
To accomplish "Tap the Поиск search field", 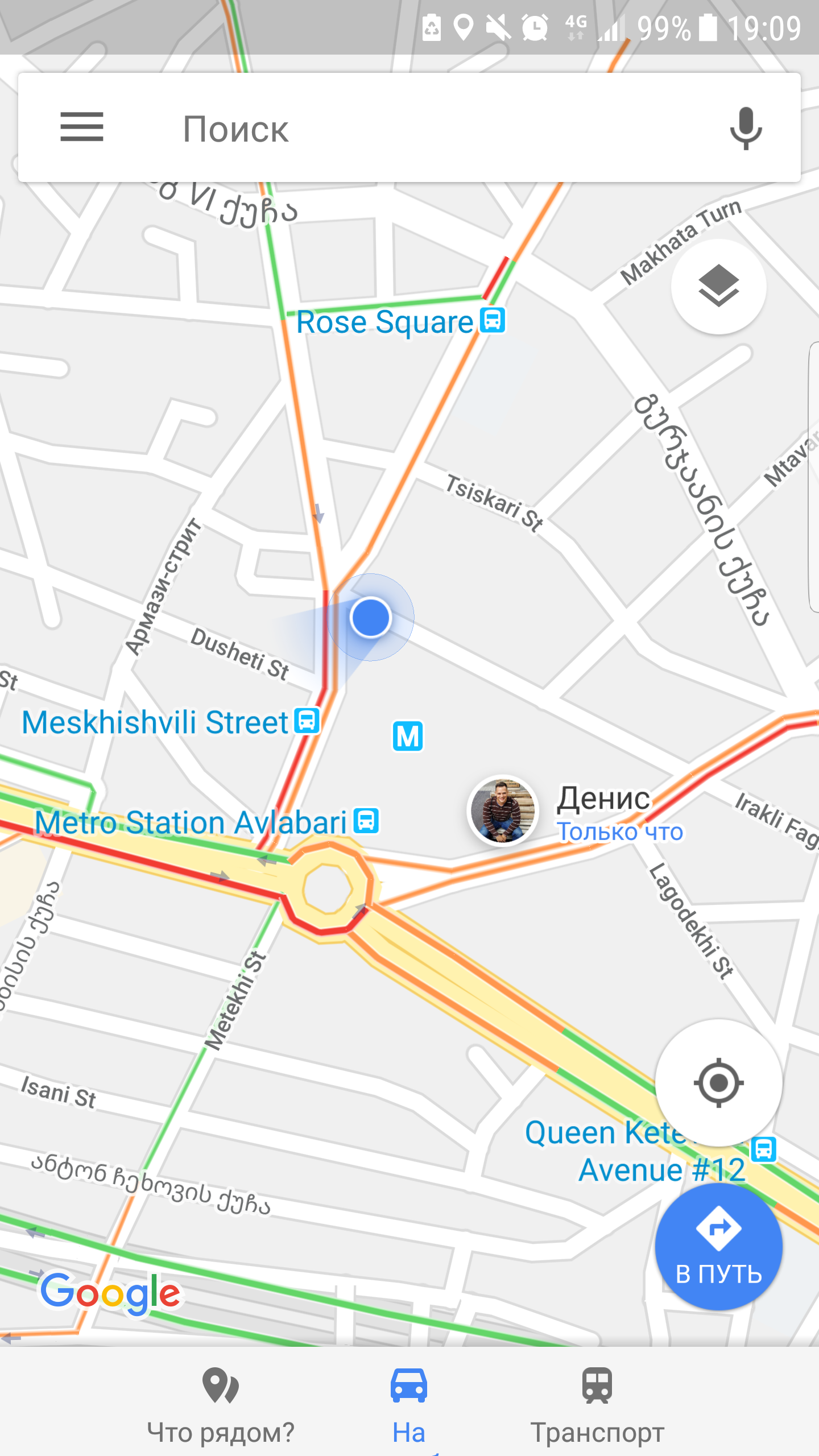I will coord(398,129).
